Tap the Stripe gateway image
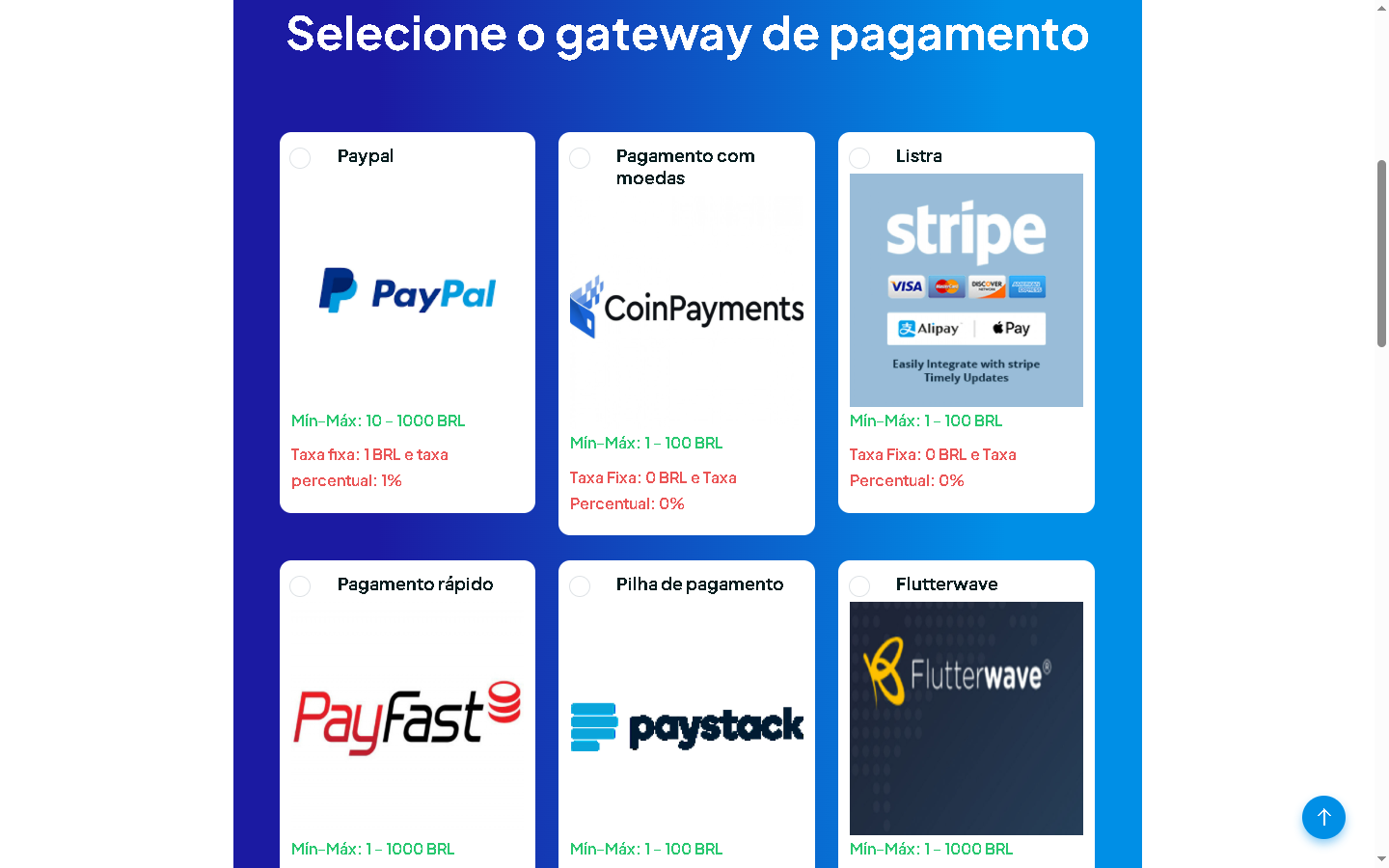 (x=966, y=290)
